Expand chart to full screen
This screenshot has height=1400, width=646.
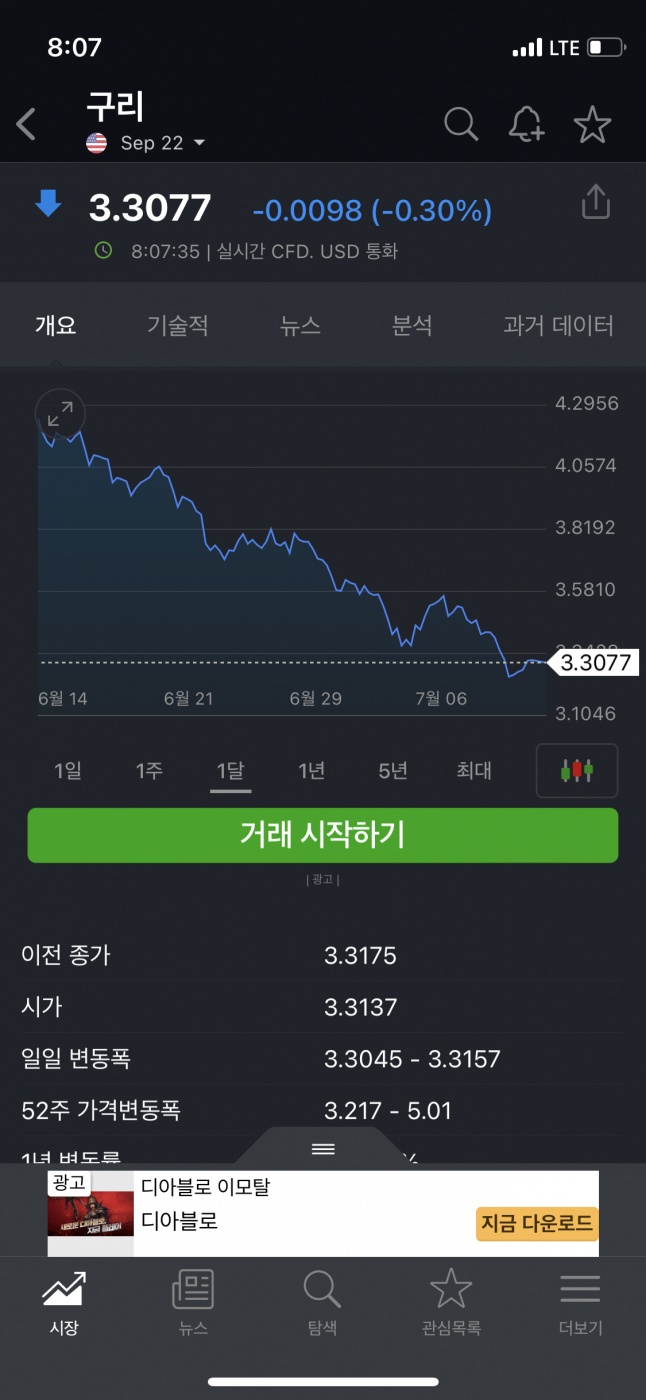click(x=60, y=413)
